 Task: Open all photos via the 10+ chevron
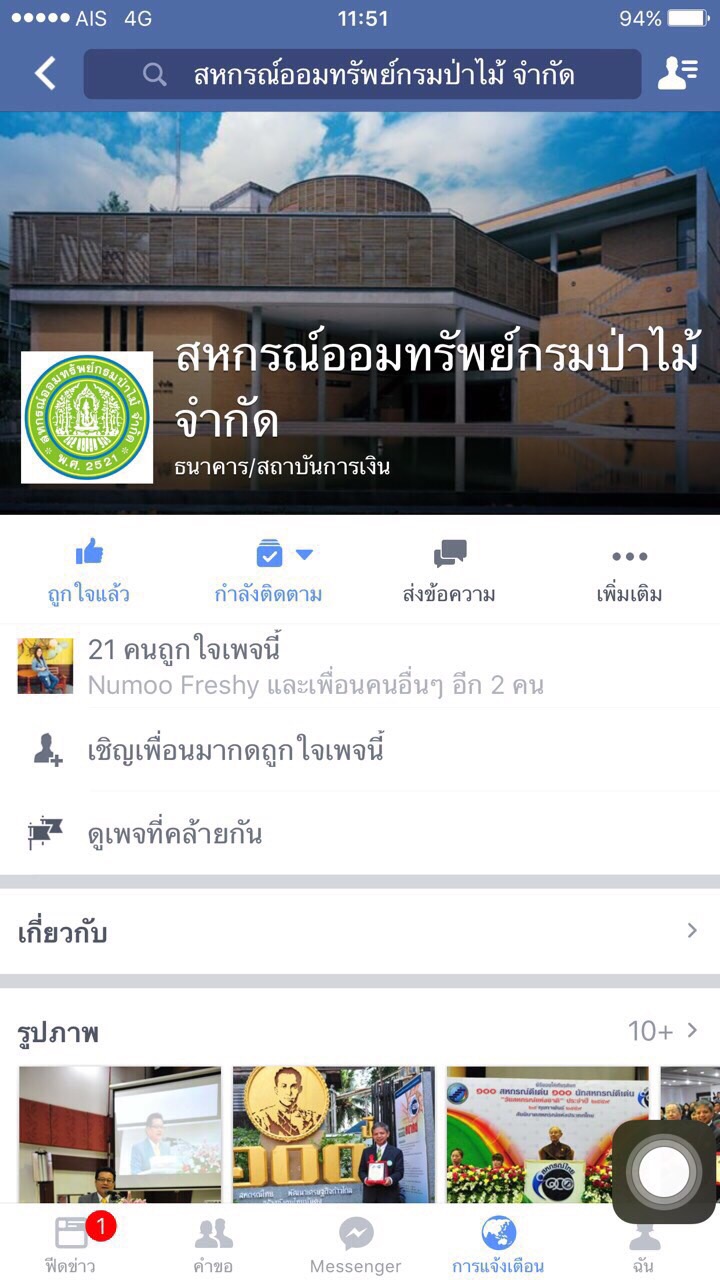coord(664,1031)
